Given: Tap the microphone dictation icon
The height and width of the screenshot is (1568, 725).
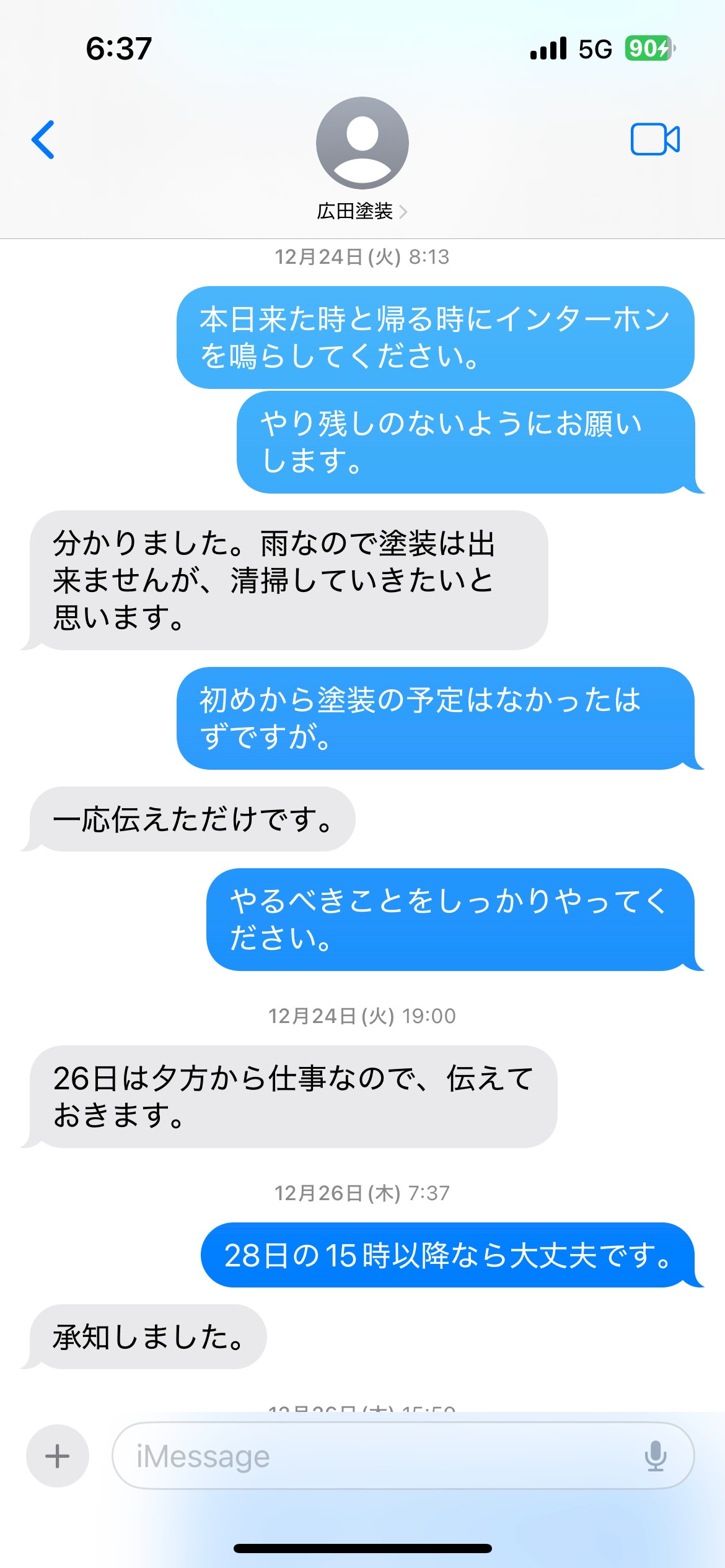Looking at the screenshot, I should point(655,1456).
